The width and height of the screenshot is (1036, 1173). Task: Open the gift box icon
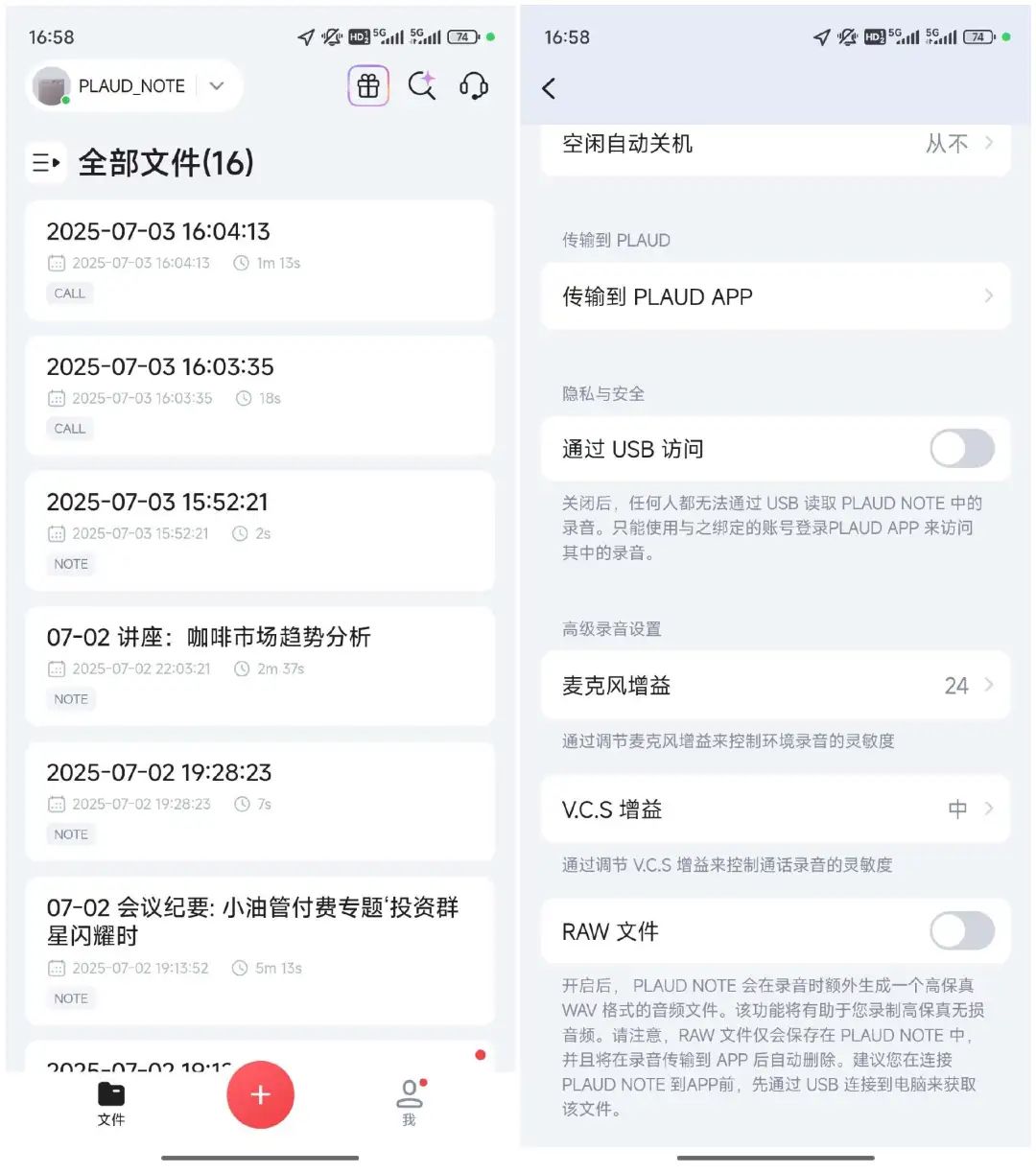[x=368, y=86]
